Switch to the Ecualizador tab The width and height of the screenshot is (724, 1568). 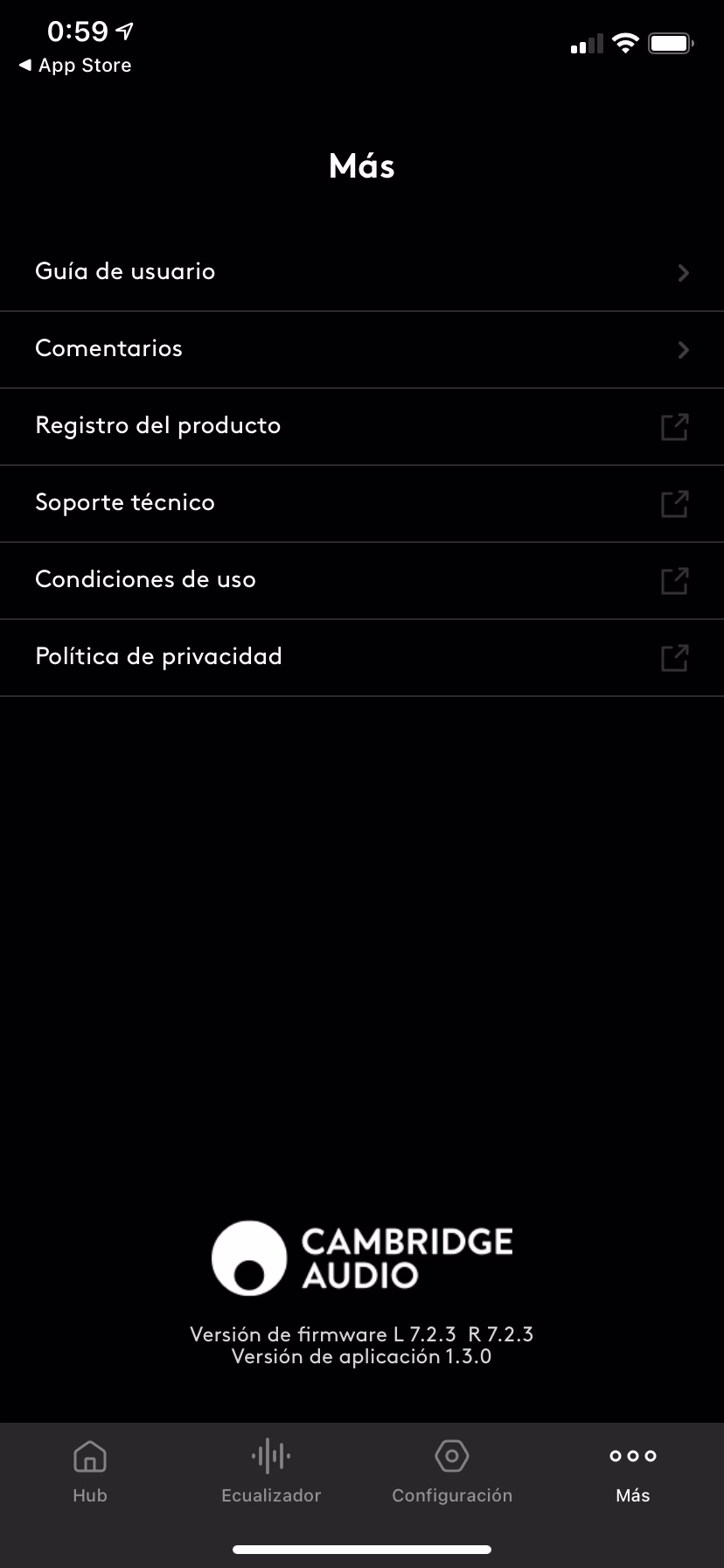(271, 1472)
